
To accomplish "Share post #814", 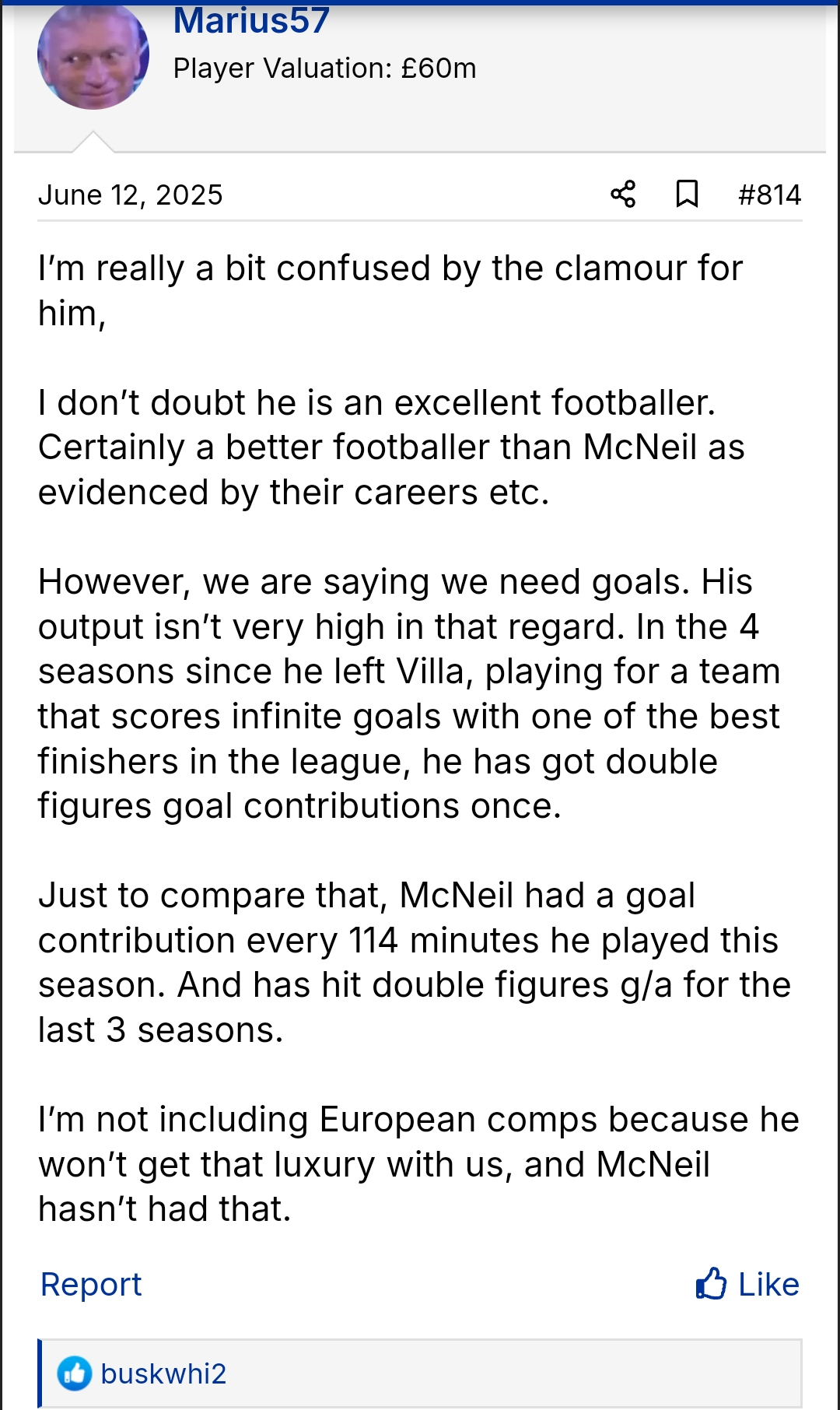I will [x=623, y=194].
